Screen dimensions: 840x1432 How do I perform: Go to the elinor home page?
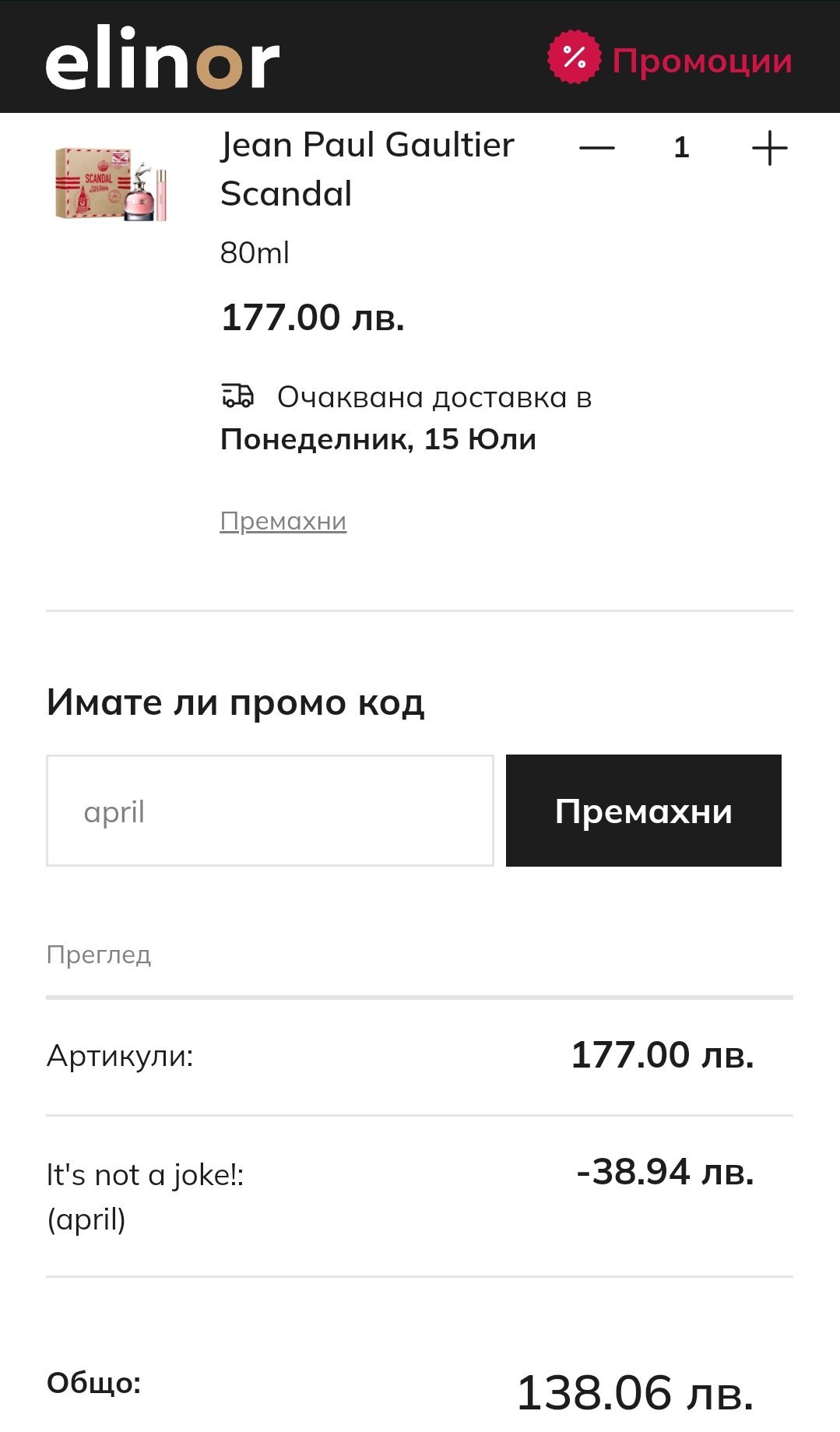pos(162,58)
